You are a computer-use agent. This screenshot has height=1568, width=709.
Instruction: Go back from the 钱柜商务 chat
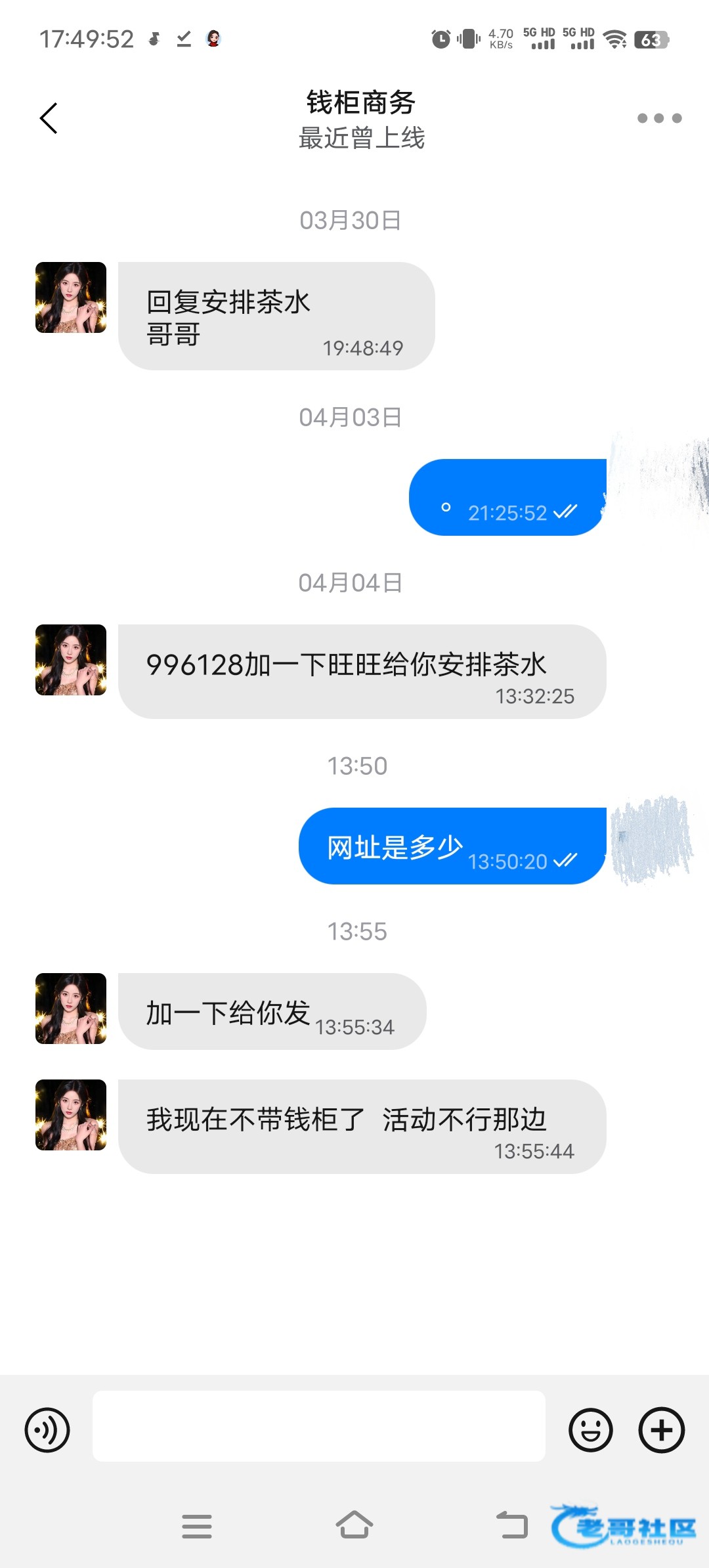[x=49, y=118]
